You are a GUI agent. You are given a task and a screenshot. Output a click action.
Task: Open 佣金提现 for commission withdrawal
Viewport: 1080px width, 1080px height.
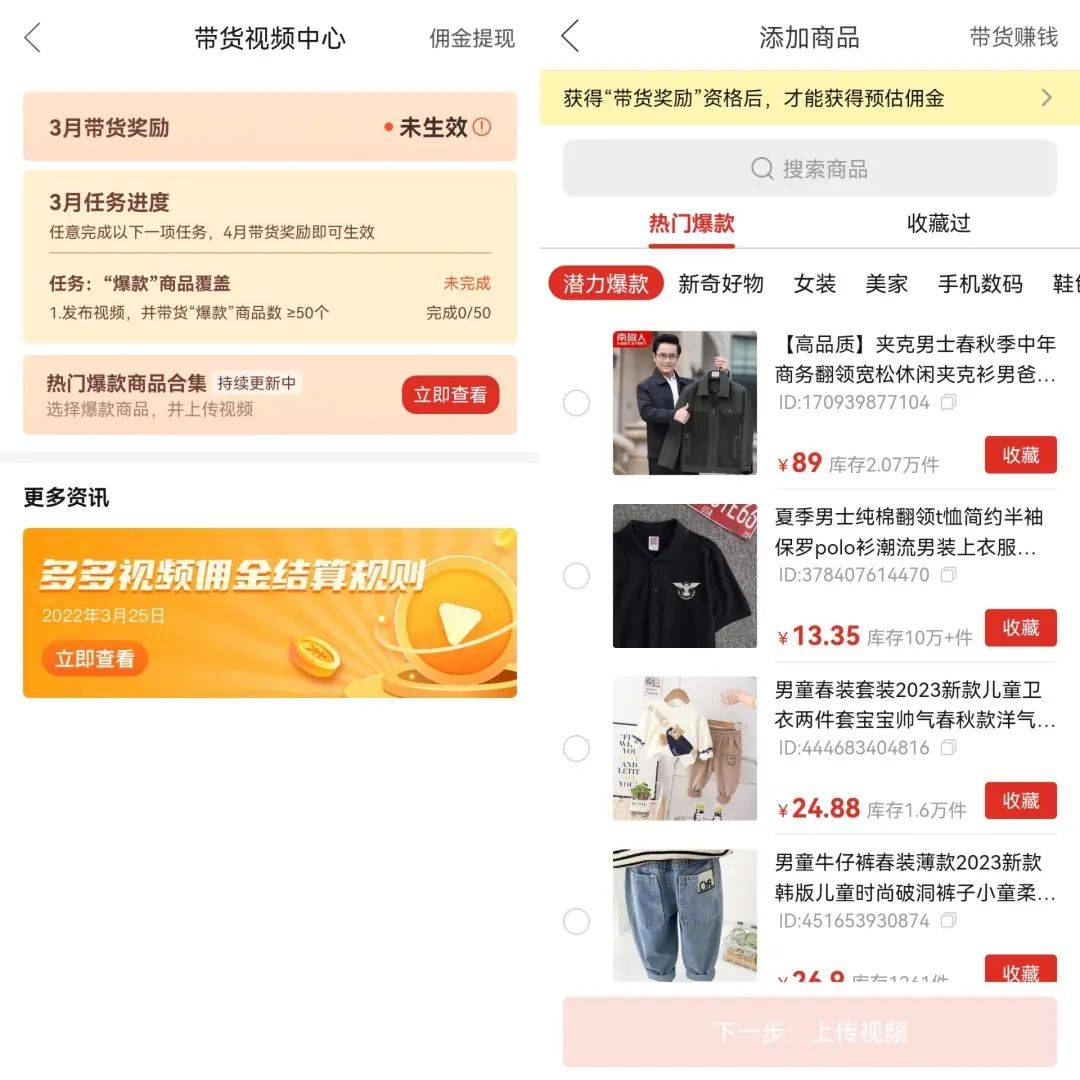472,38
